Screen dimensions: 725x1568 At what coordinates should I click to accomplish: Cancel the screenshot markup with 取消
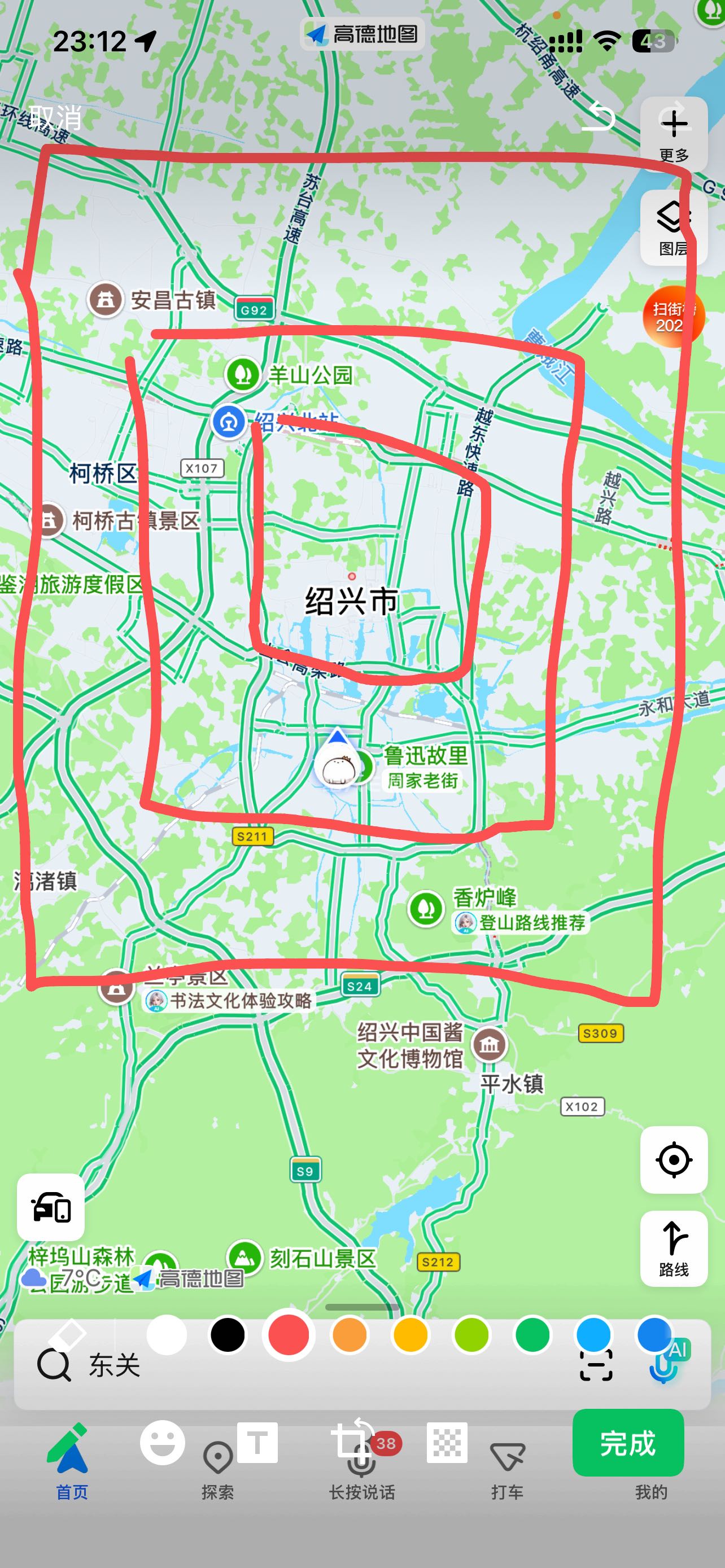[x=55, y=117]
